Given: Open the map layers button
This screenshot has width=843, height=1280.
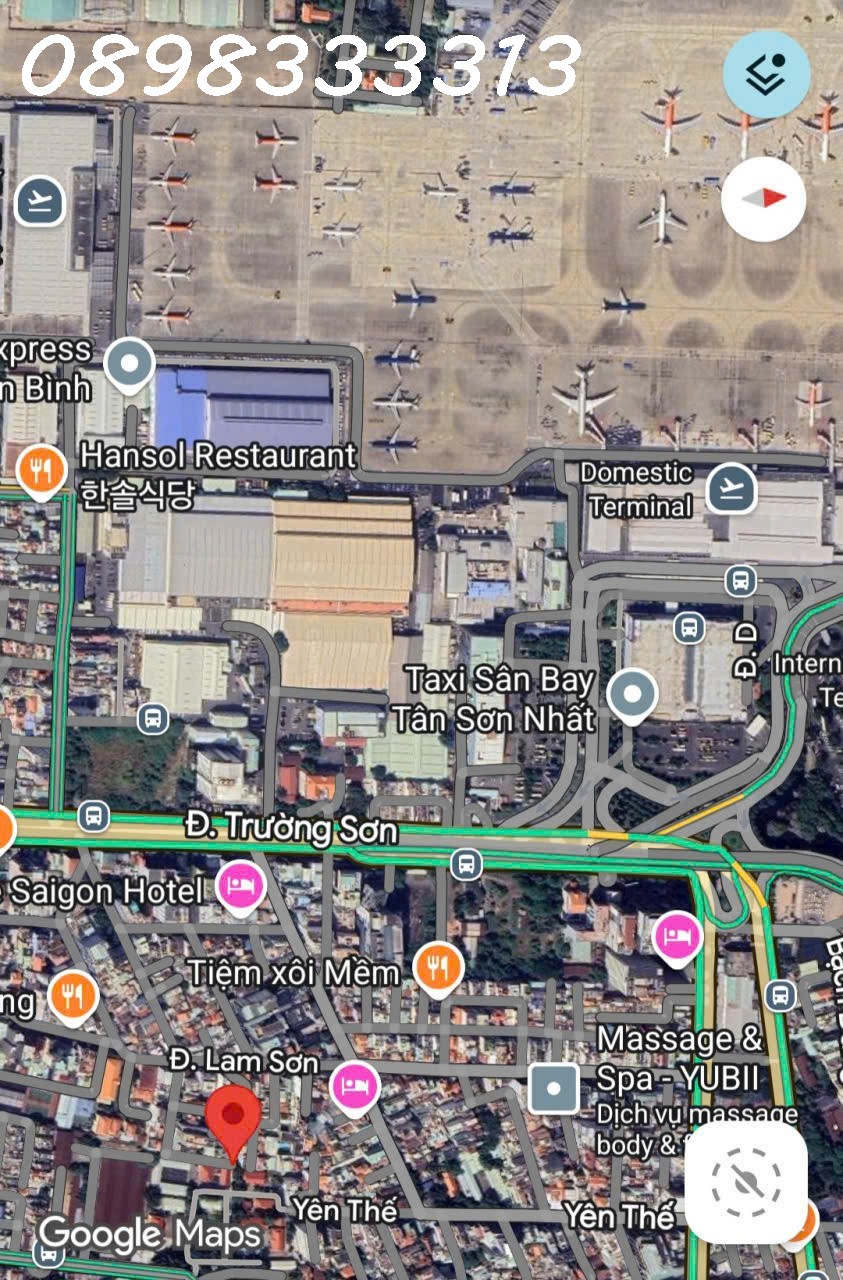Looking at the screenshot, I should pos(766,75).
